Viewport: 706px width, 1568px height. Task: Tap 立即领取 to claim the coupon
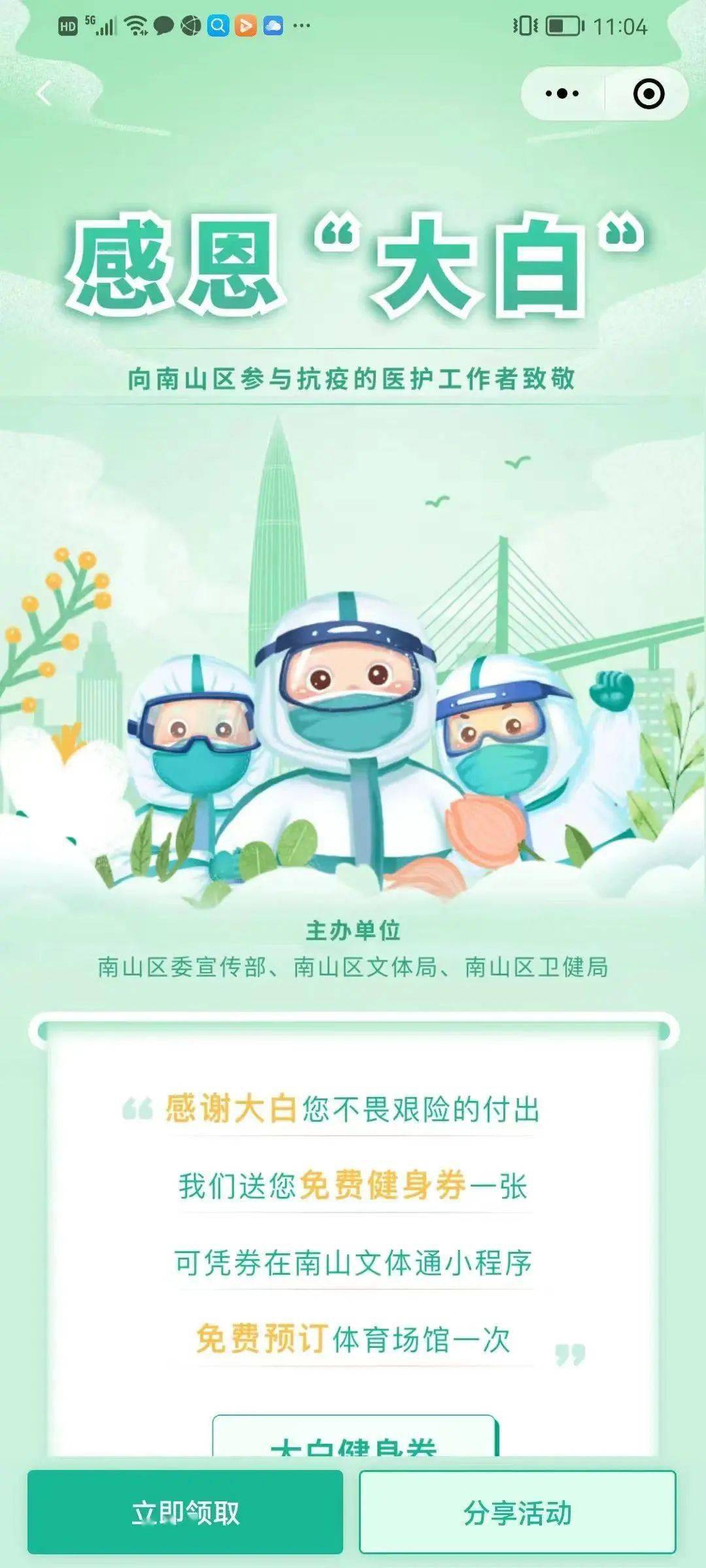pos(185,1512)
